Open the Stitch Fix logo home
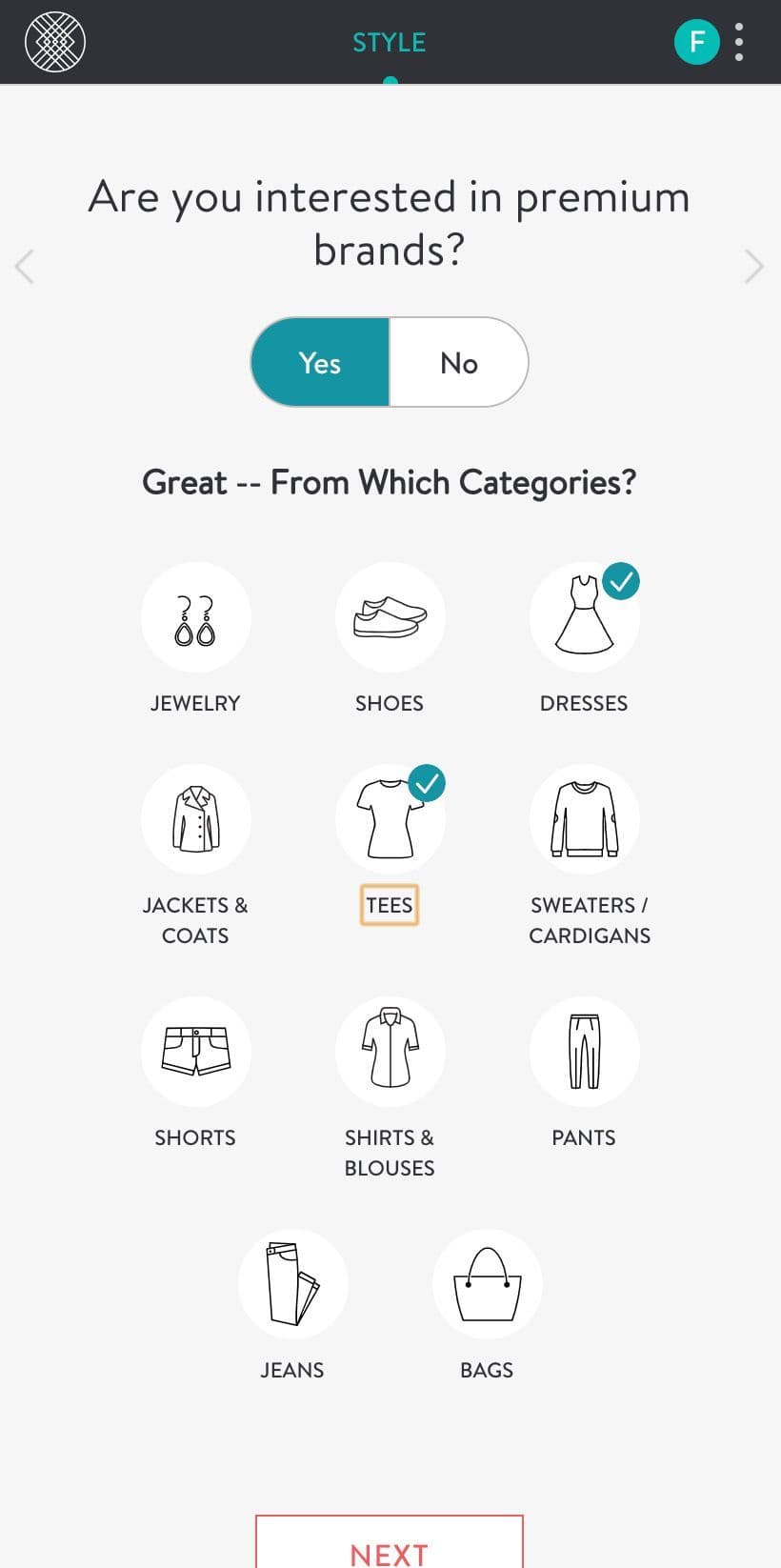781x1568 pixels. (x=55, y=42)
